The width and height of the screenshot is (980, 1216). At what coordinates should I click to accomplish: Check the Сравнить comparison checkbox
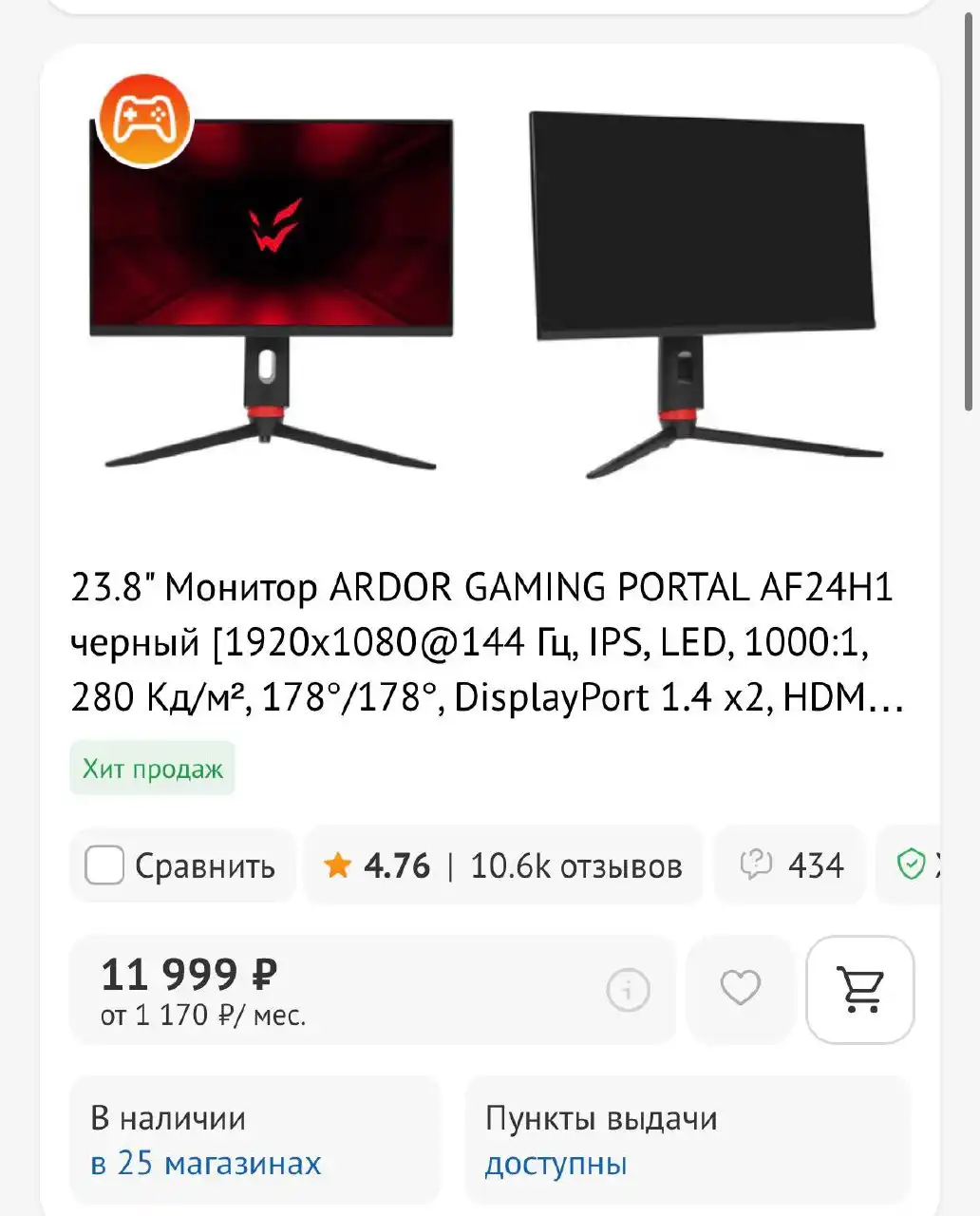click(x=104, y=865)
